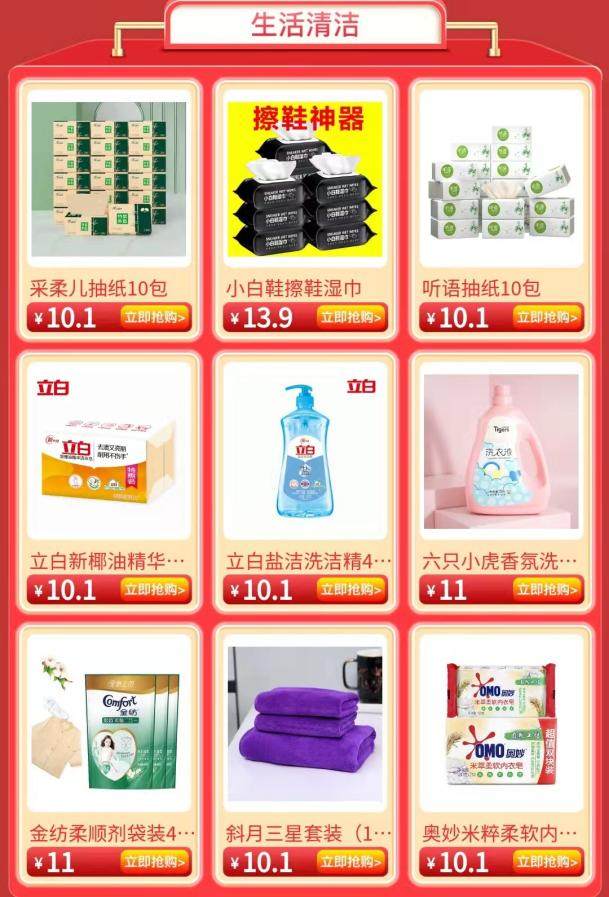
Task: Tap 立即抢购 under 六只小虎香氛洗衣液
Action: click(547, 589)
